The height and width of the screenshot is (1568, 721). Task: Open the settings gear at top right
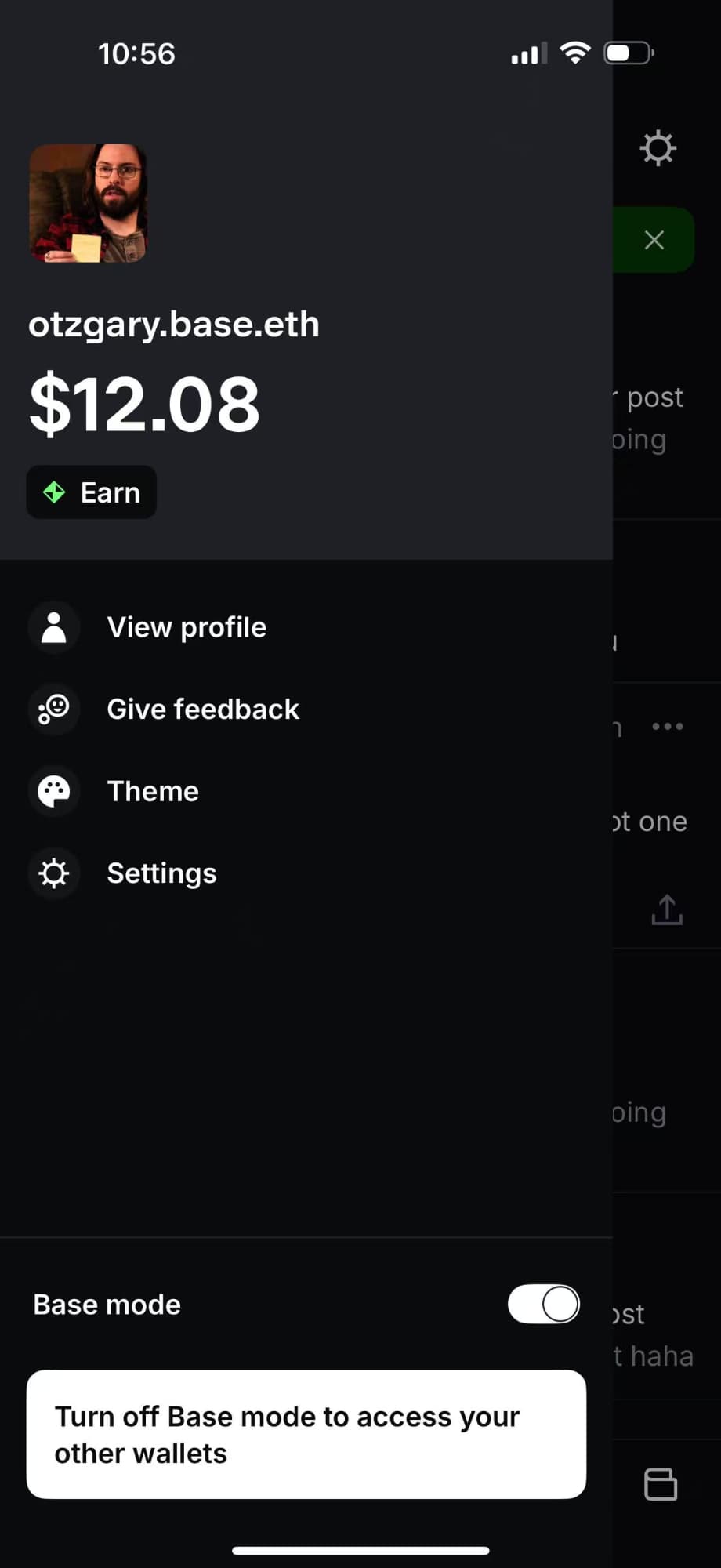[x=658, y=148]
